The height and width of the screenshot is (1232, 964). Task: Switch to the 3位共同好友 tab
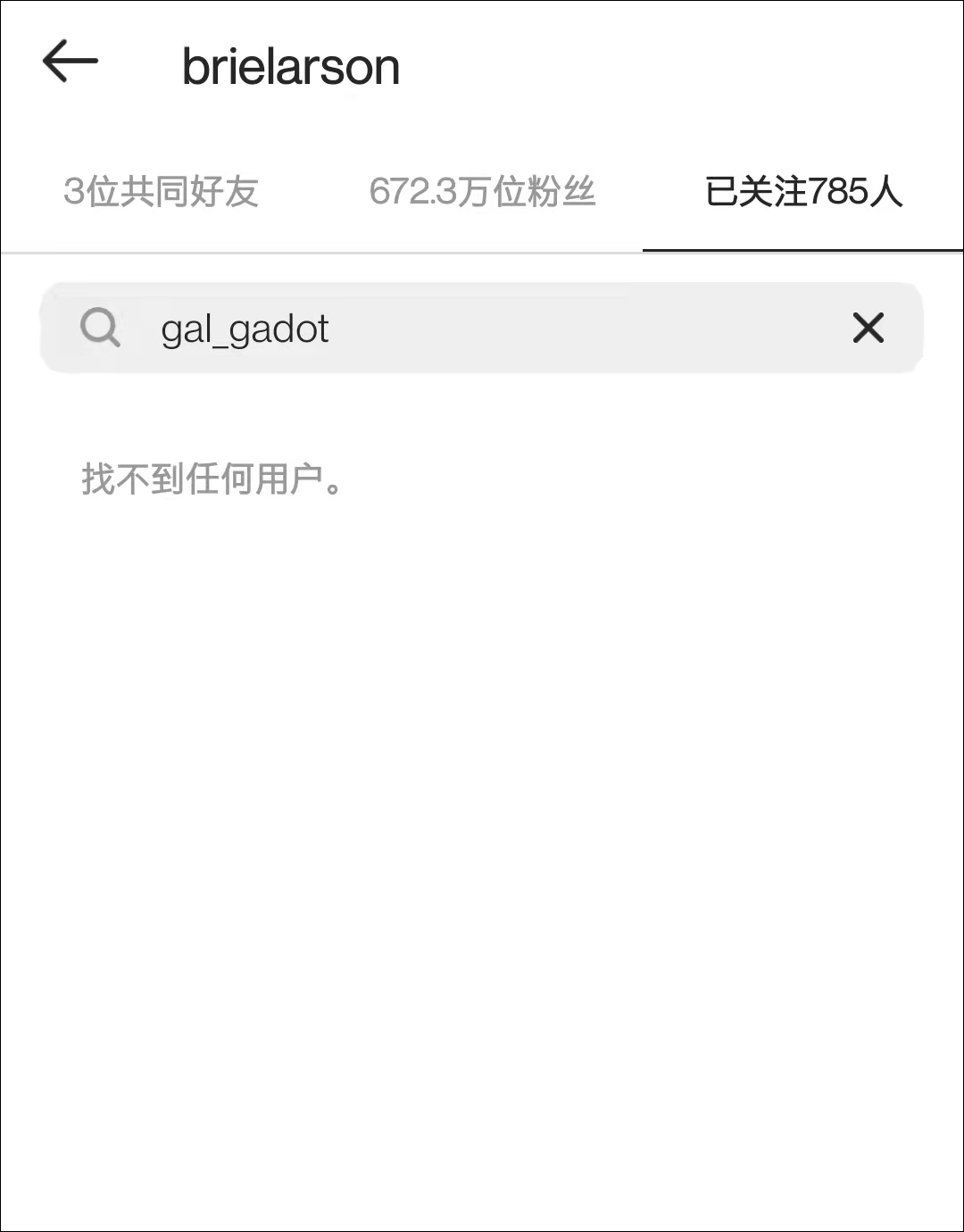point(161,192)
